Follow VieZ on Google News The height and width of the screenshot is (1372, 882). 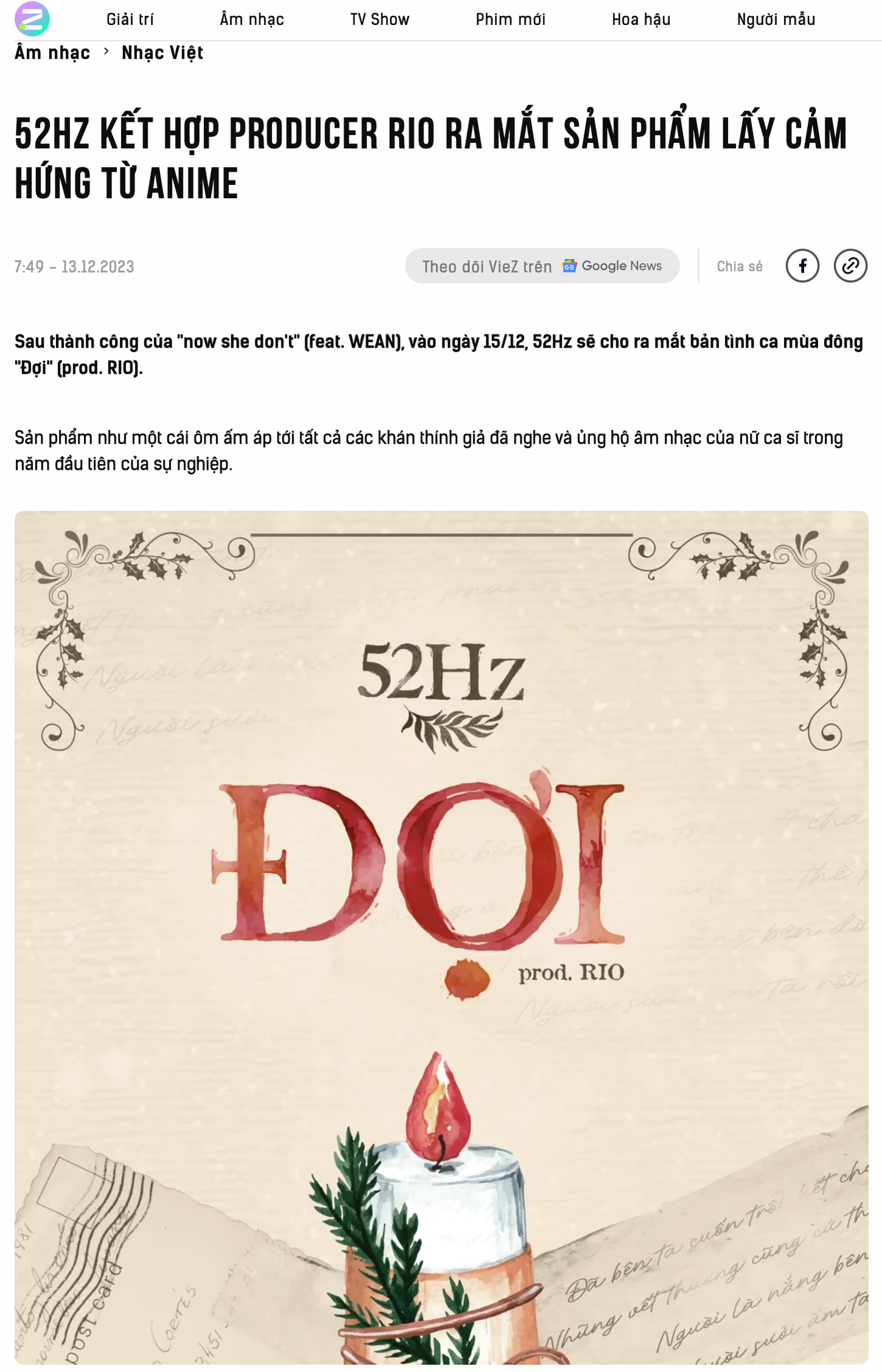542,266
